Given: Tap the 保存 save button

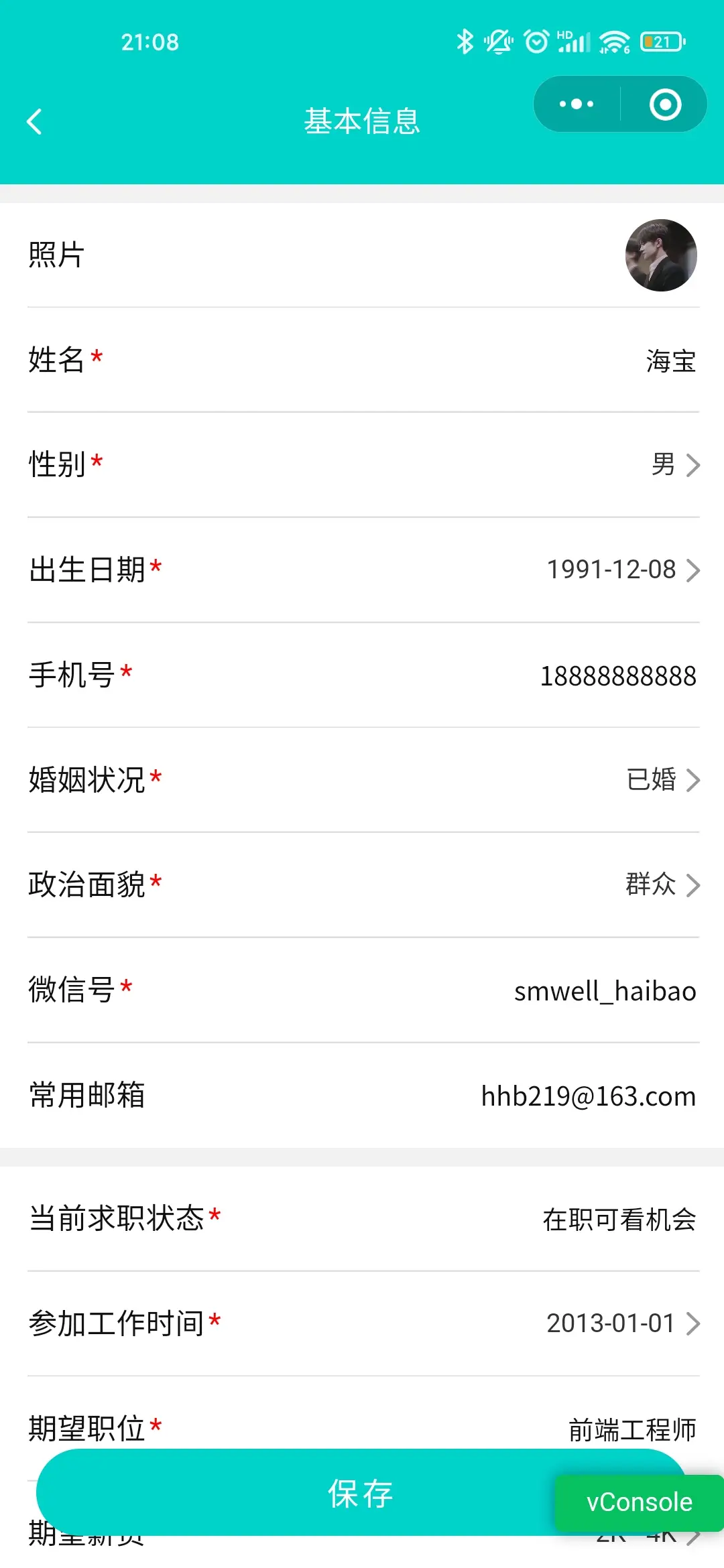Looking at the screenshot, I should (295, 1492).
